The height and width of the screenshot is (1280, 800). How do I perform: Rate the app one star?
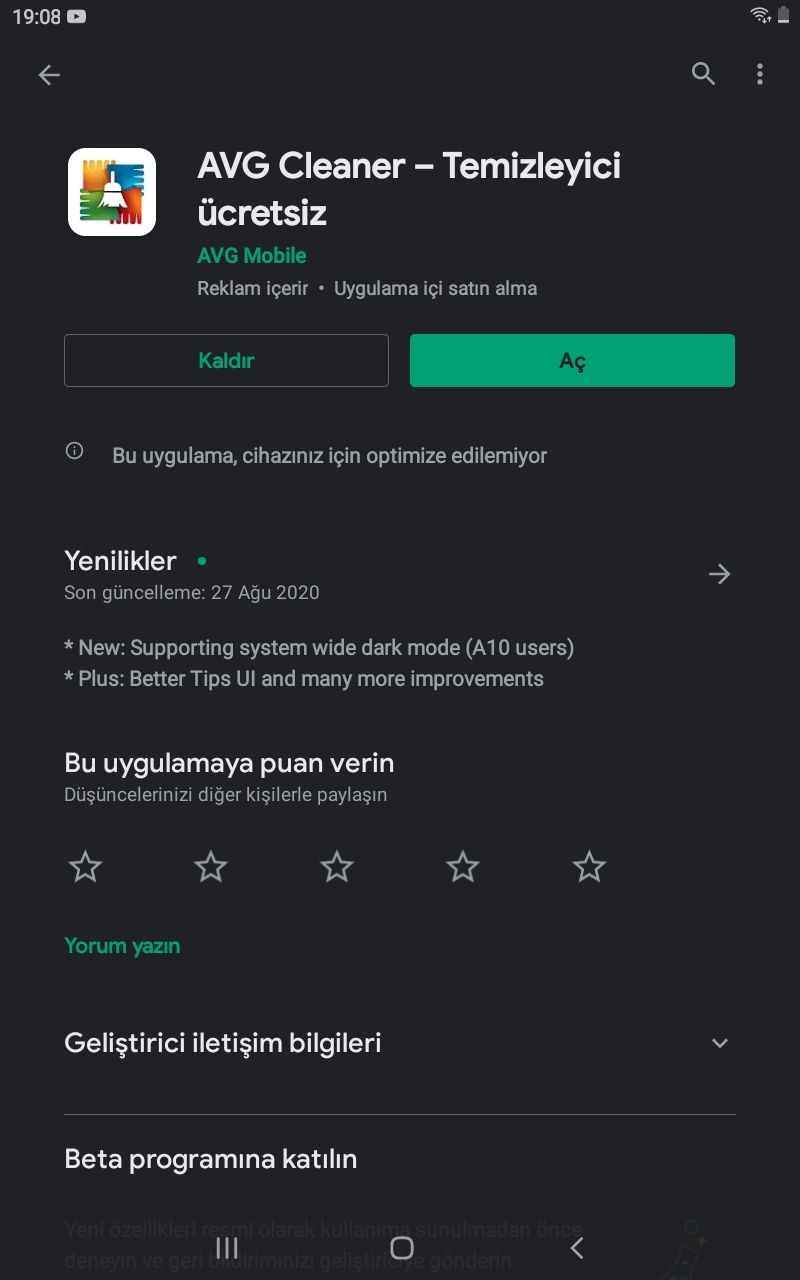point(86,866)
